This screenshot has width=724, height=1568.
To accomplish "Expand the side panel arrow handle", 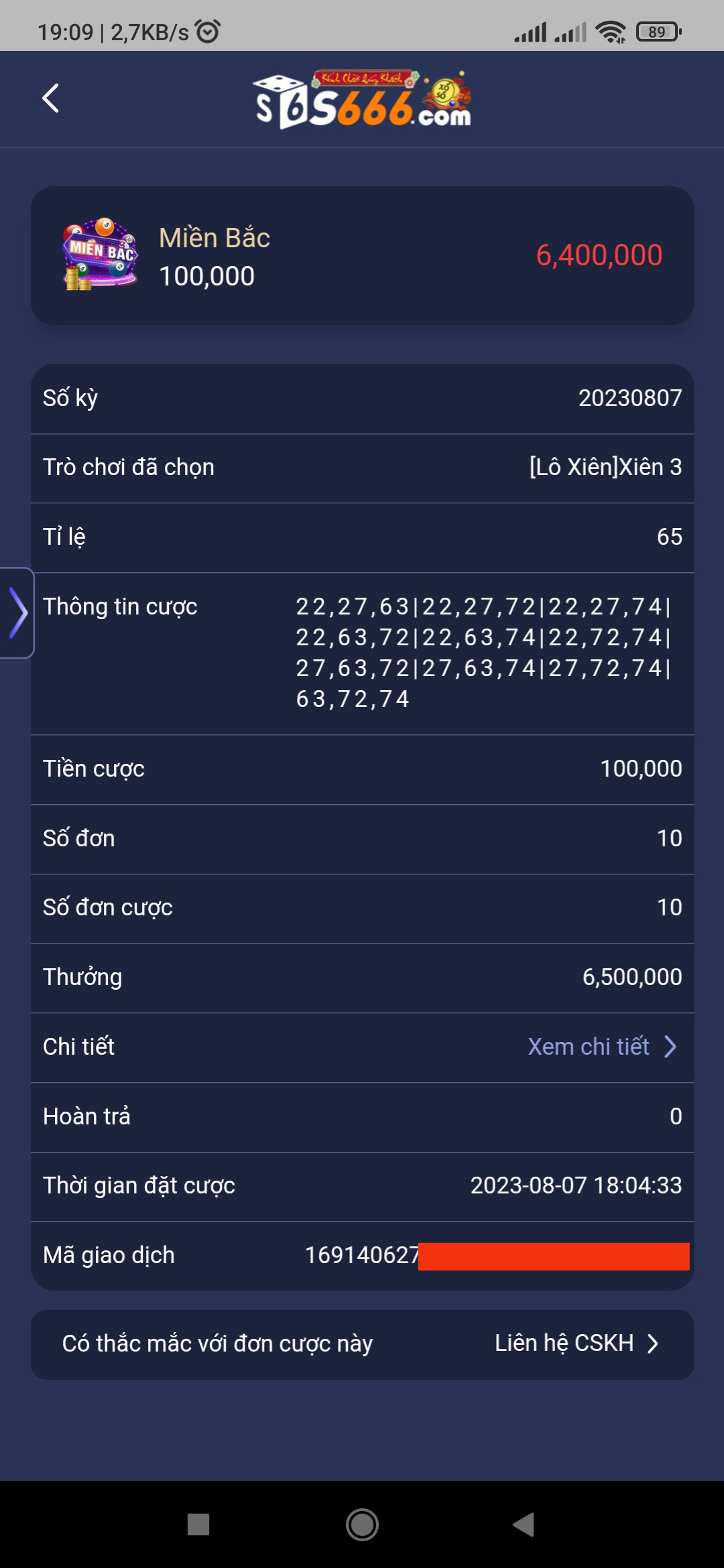I will [x=17, y=613].
